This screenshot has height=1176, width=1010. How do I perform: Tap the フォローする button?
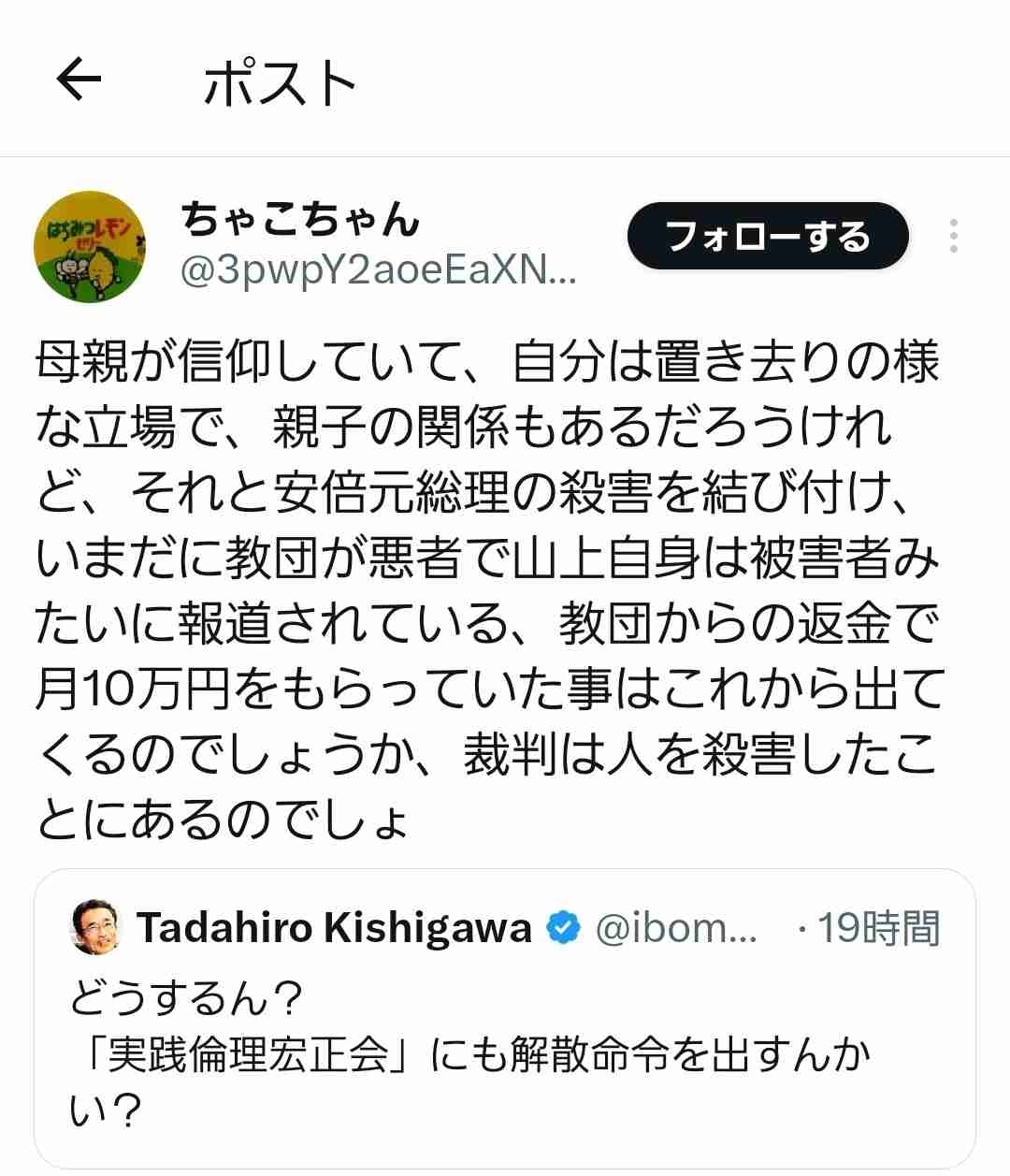pos(767,237)
